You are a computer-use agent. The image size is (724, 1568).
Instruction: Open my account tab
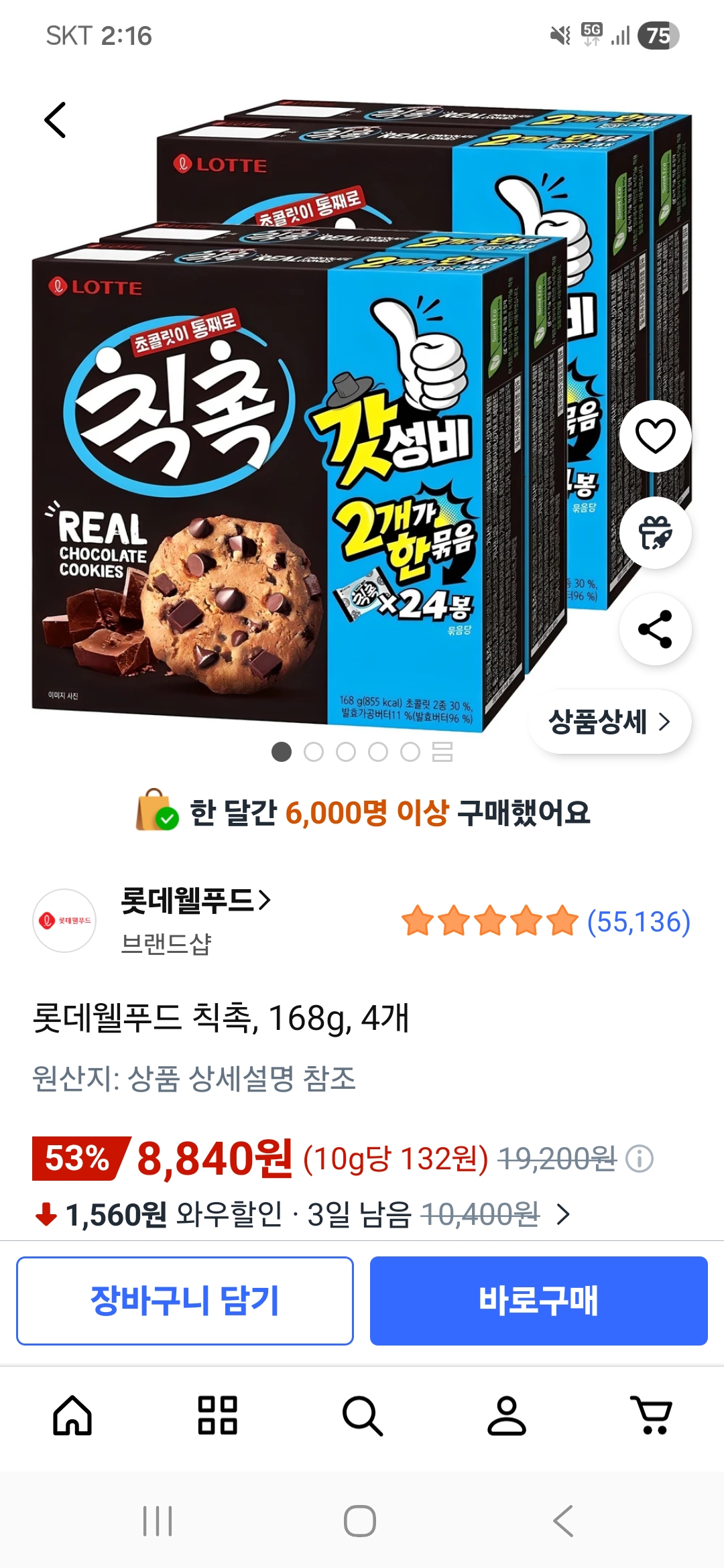point(507,1415)
